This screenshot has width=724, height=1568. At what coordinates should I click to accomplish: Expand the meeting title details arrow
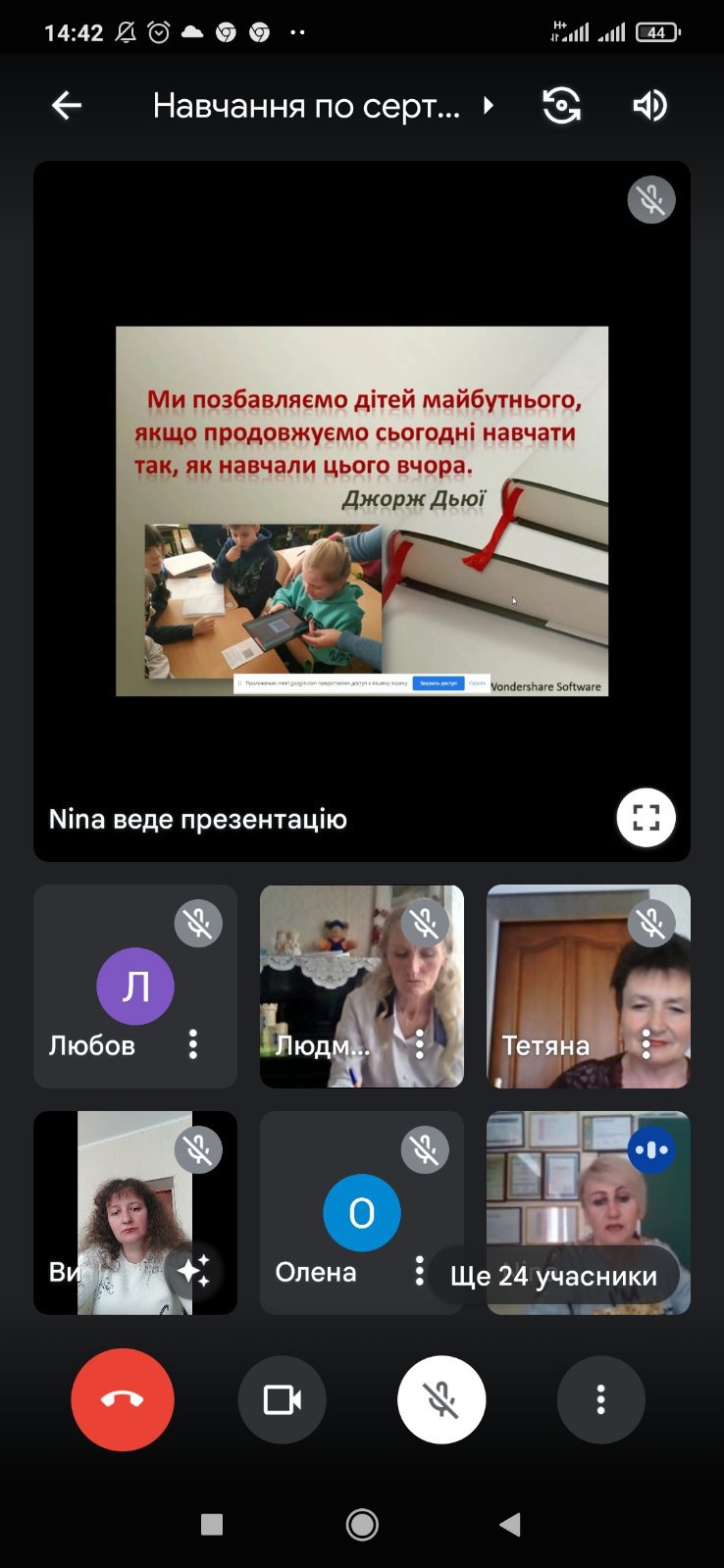(x=489, y=105)
